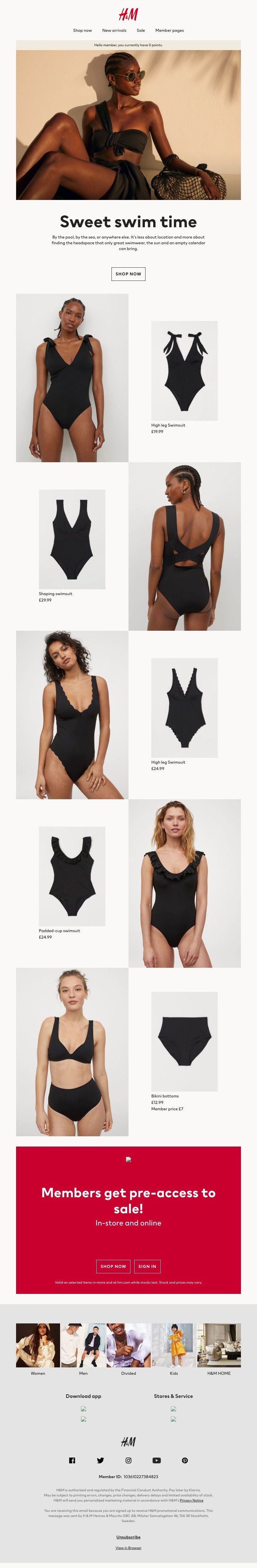Viewport: 257px width, 1568px height.
Task: Open the £24.99 High leg Swimsuit product
Action: coord(184,707)
